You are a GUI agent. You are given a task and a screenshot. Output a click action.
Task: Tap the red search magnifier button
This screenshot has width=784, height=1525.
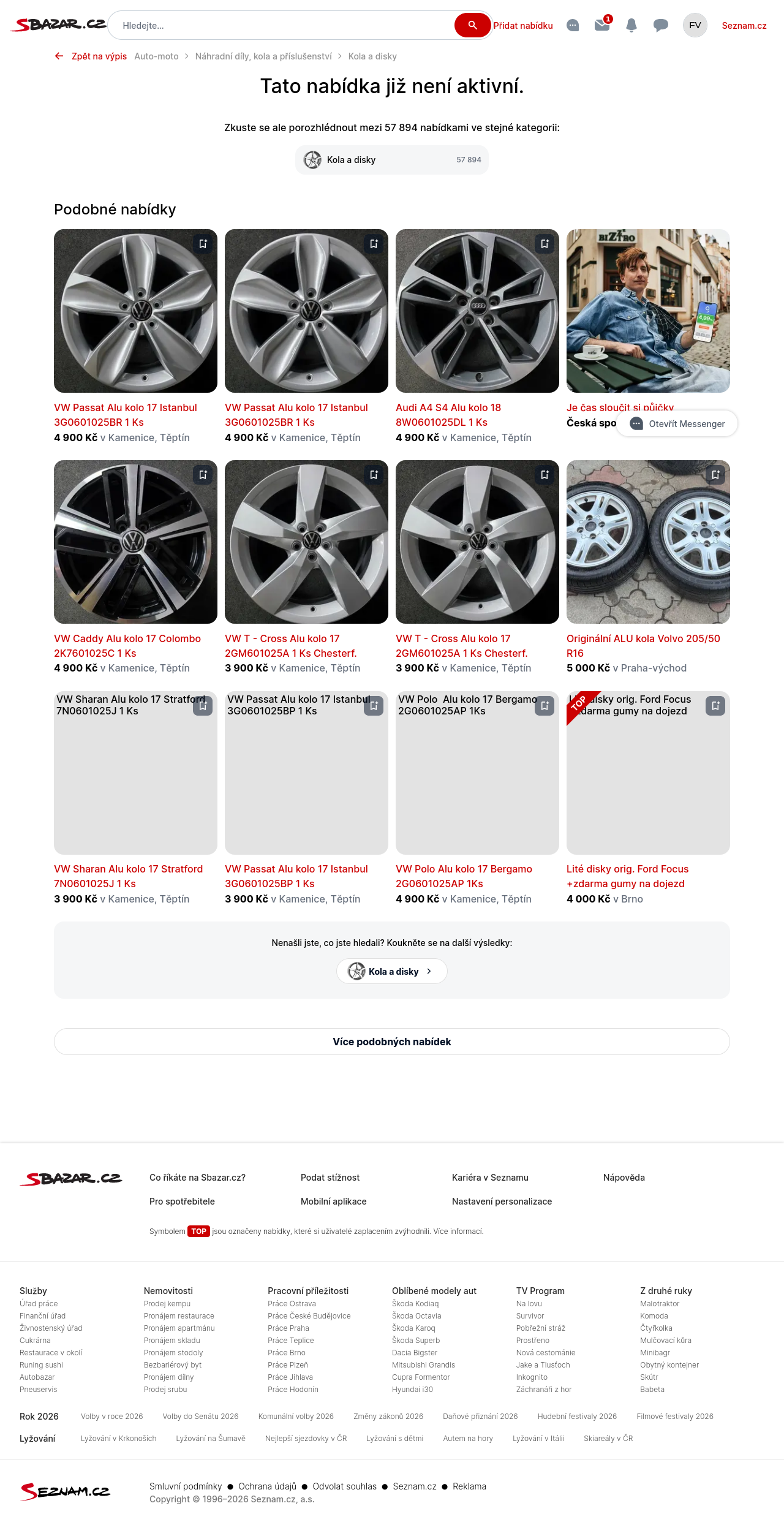click(472, 25)
